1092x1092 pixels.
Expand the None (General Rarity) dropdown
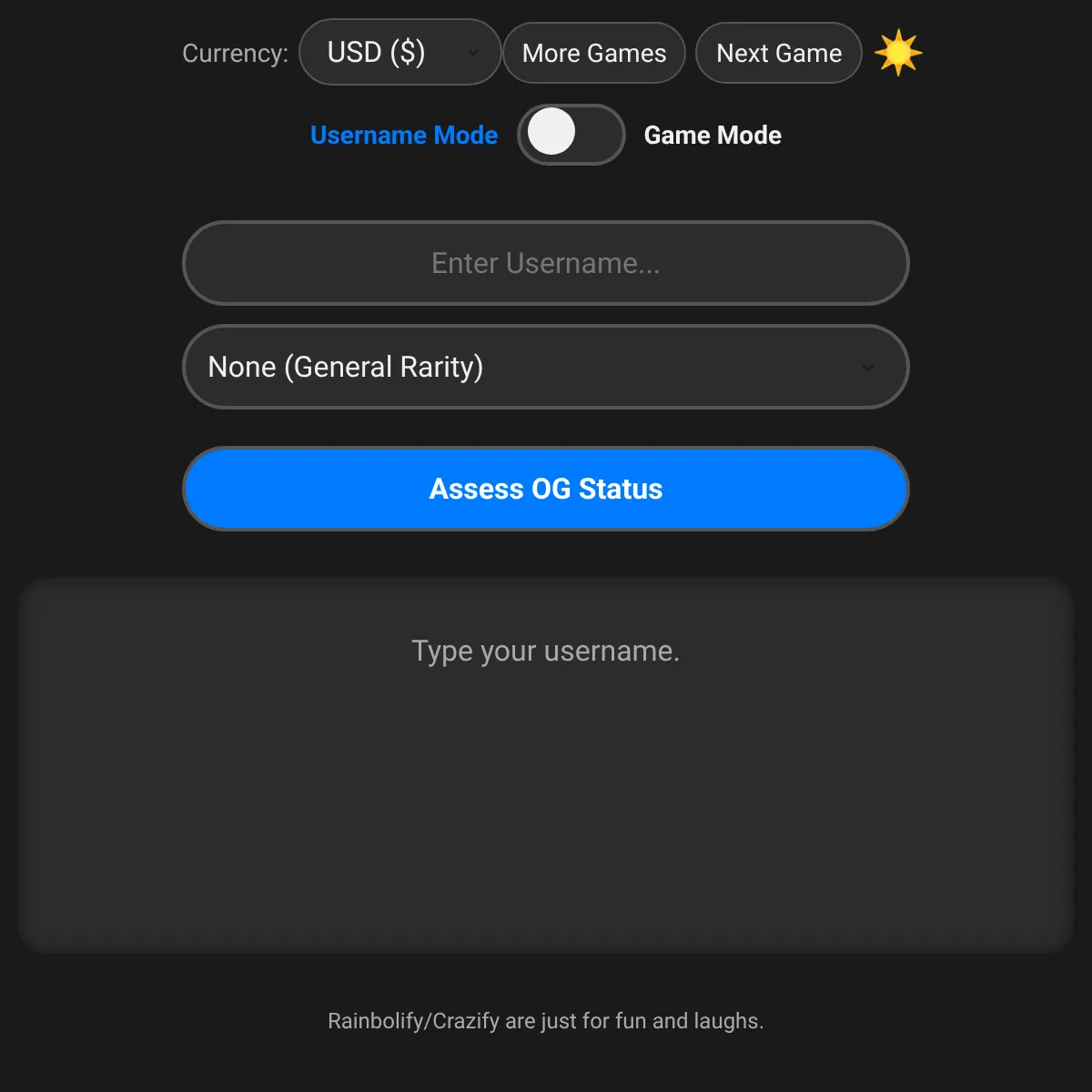[x=546, y=367]
